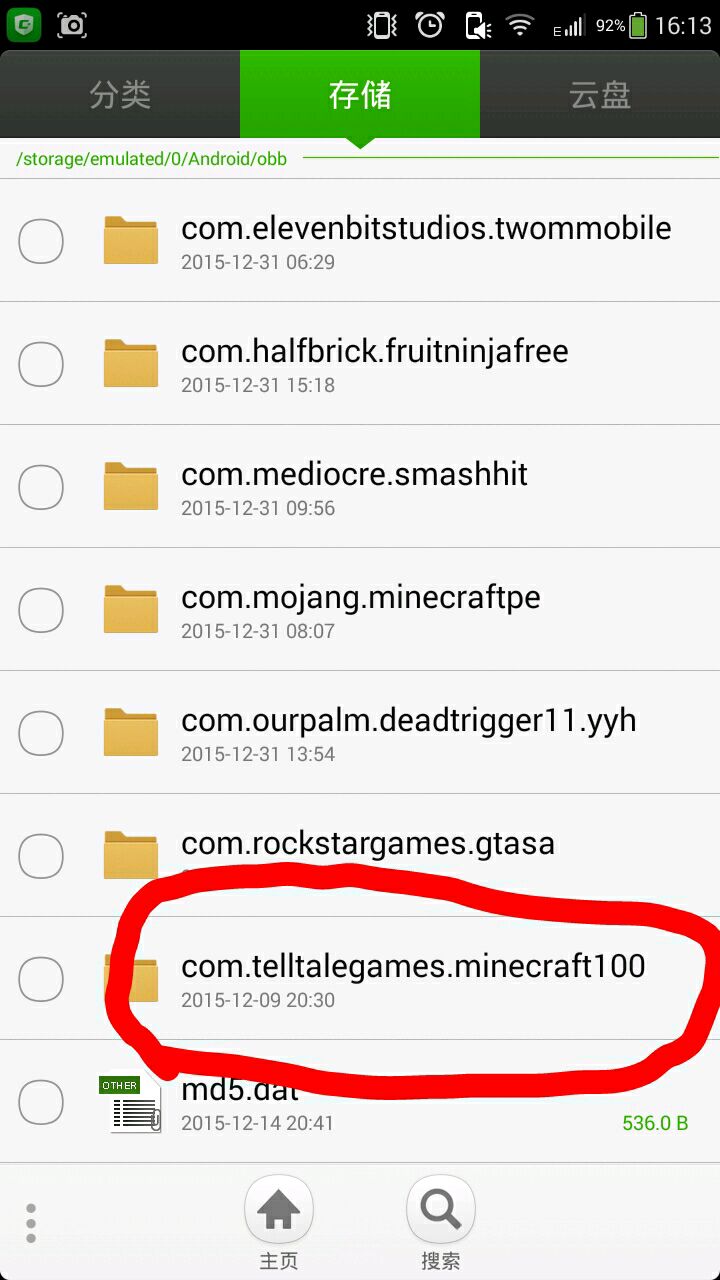The image size is (720, 1280).
Task: Open the com.mediocre.smashhit folder
Action: pyautogui.click(x=355, y=487)
